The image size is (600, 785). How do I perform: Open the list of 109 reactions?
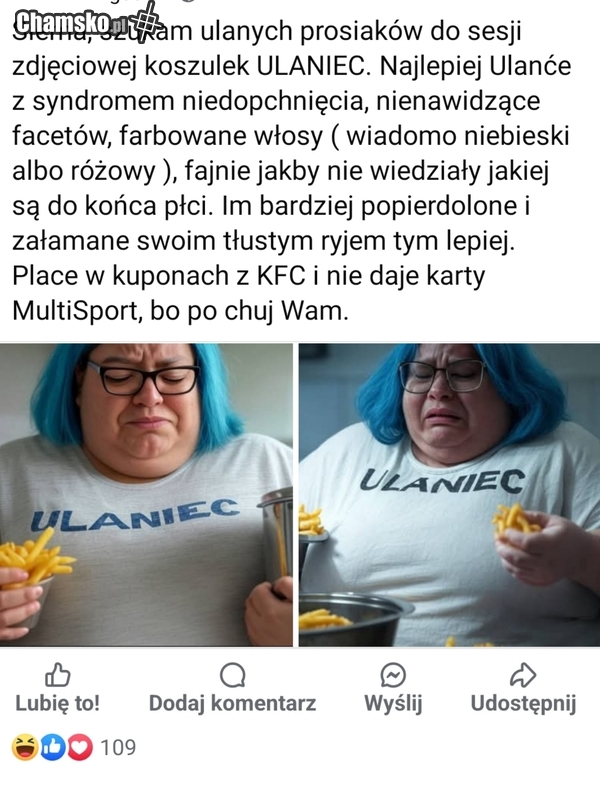coord(74,746)
